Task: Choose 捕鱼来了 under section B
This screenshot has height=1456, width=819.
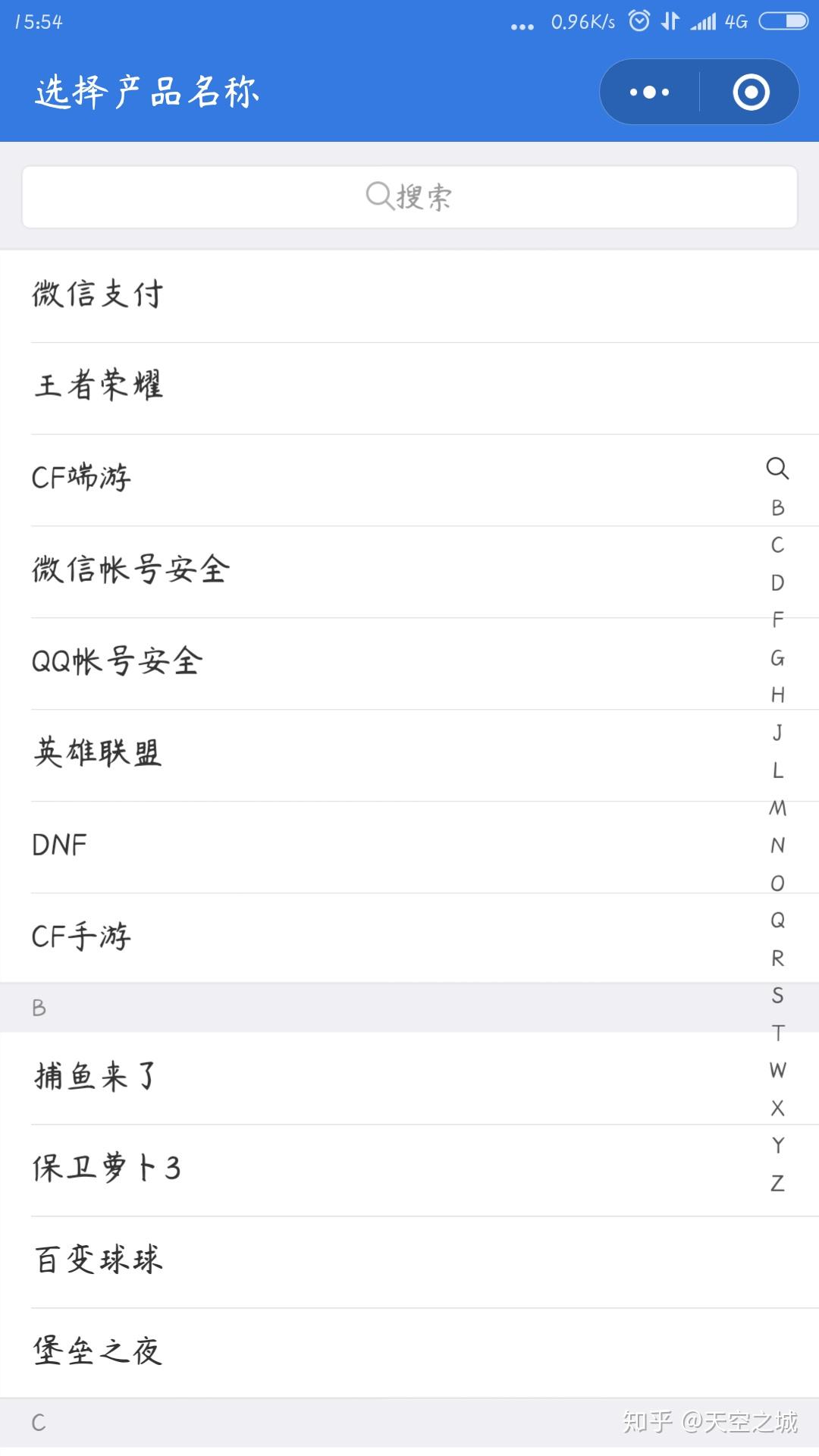Action: [409, 1078]
